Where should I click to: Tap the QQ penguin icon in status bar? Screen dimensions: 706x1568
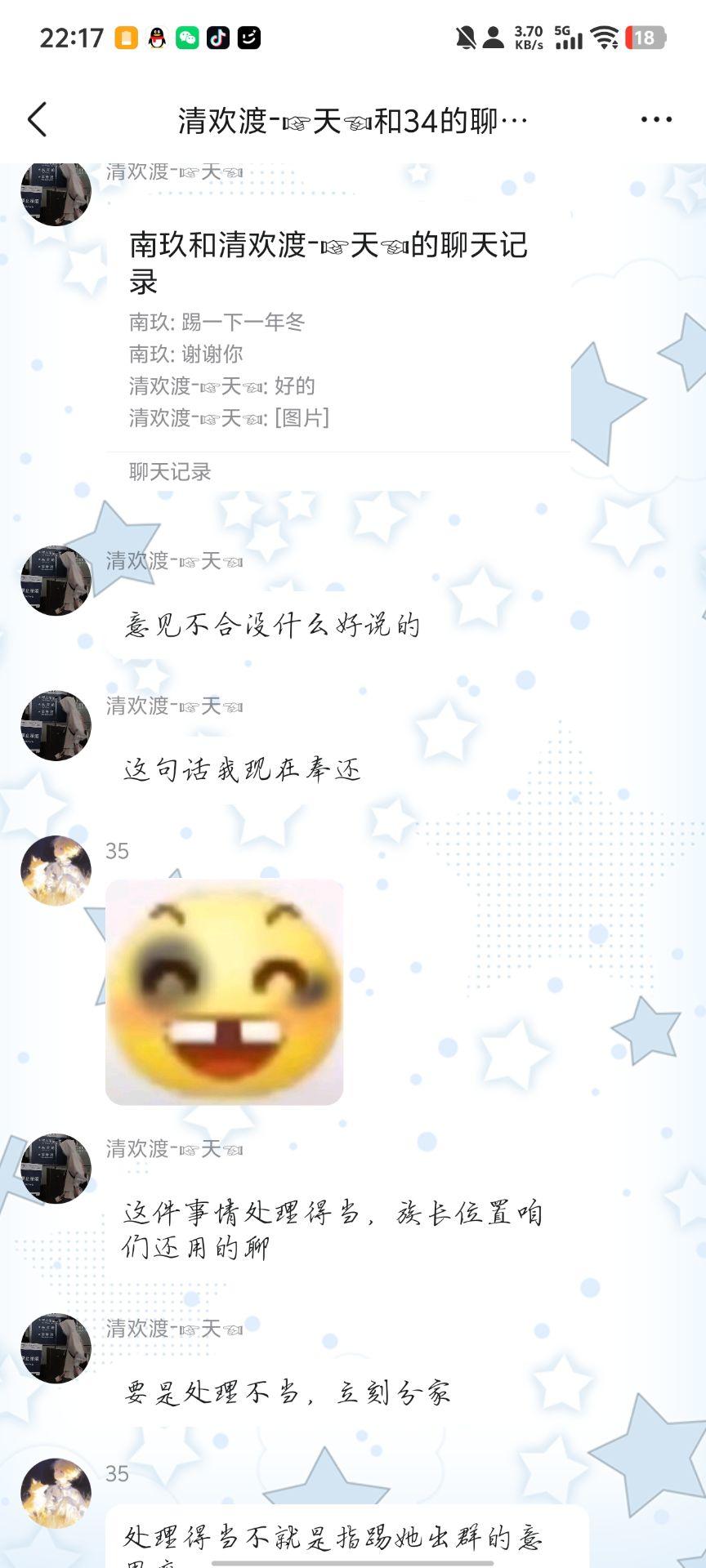coord(155,37)
